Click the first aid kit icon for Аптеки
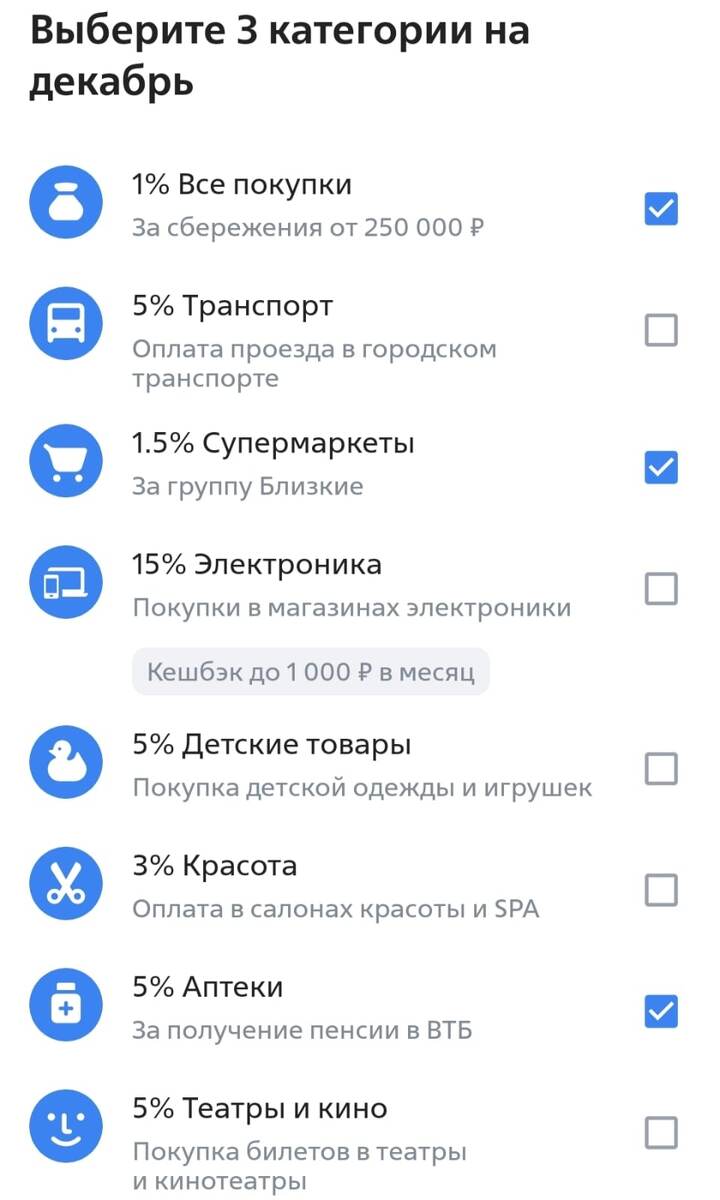Screen dimensions: 720x1200 [65, 1005]
